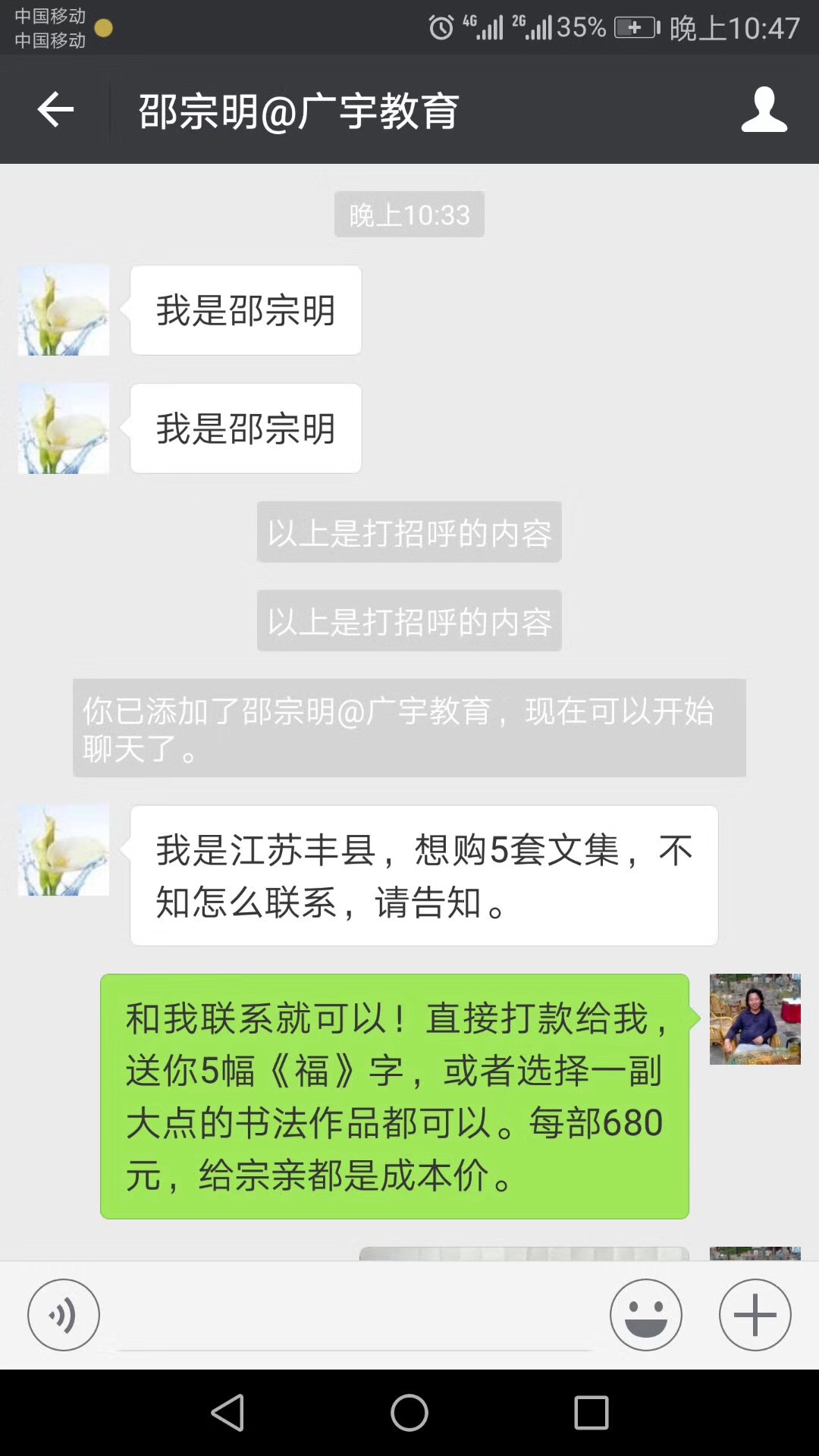This screenshot has height=1456, width=819.
Task: Open chat info profile icon
Action: pos(764,110)
